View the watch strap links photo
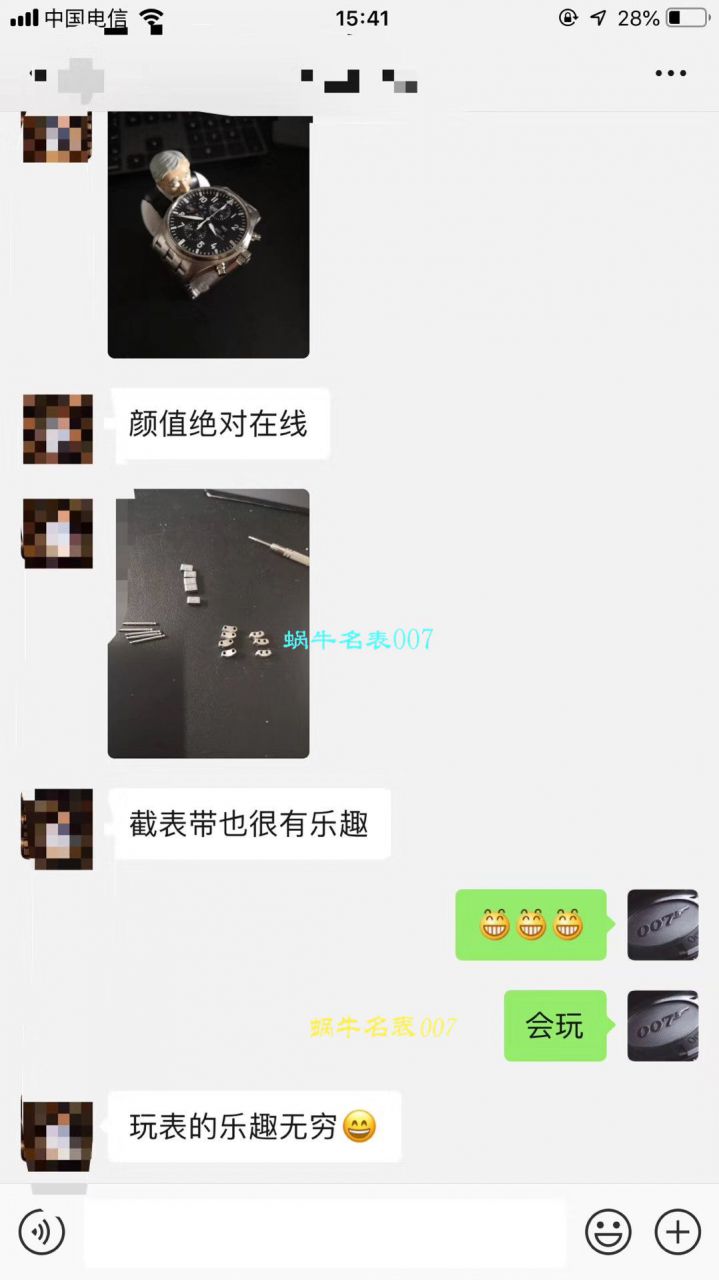The height and width of the screenshot is (1280, 719). pos(208,623)
